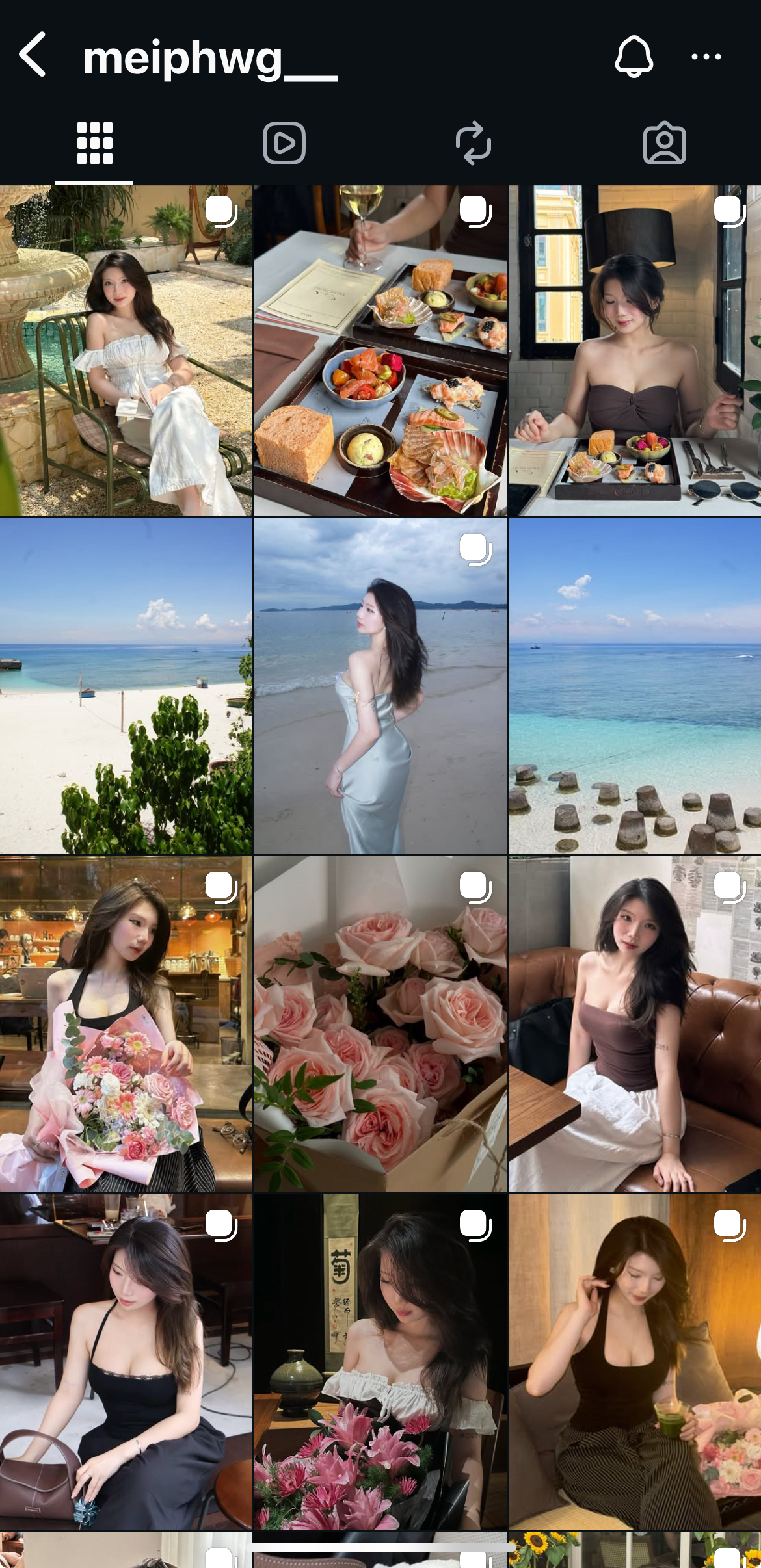Open the notifications bell for this profile
Viewport: 761px width, 1568px height.
pyautogui.click(x=634, y=57)
